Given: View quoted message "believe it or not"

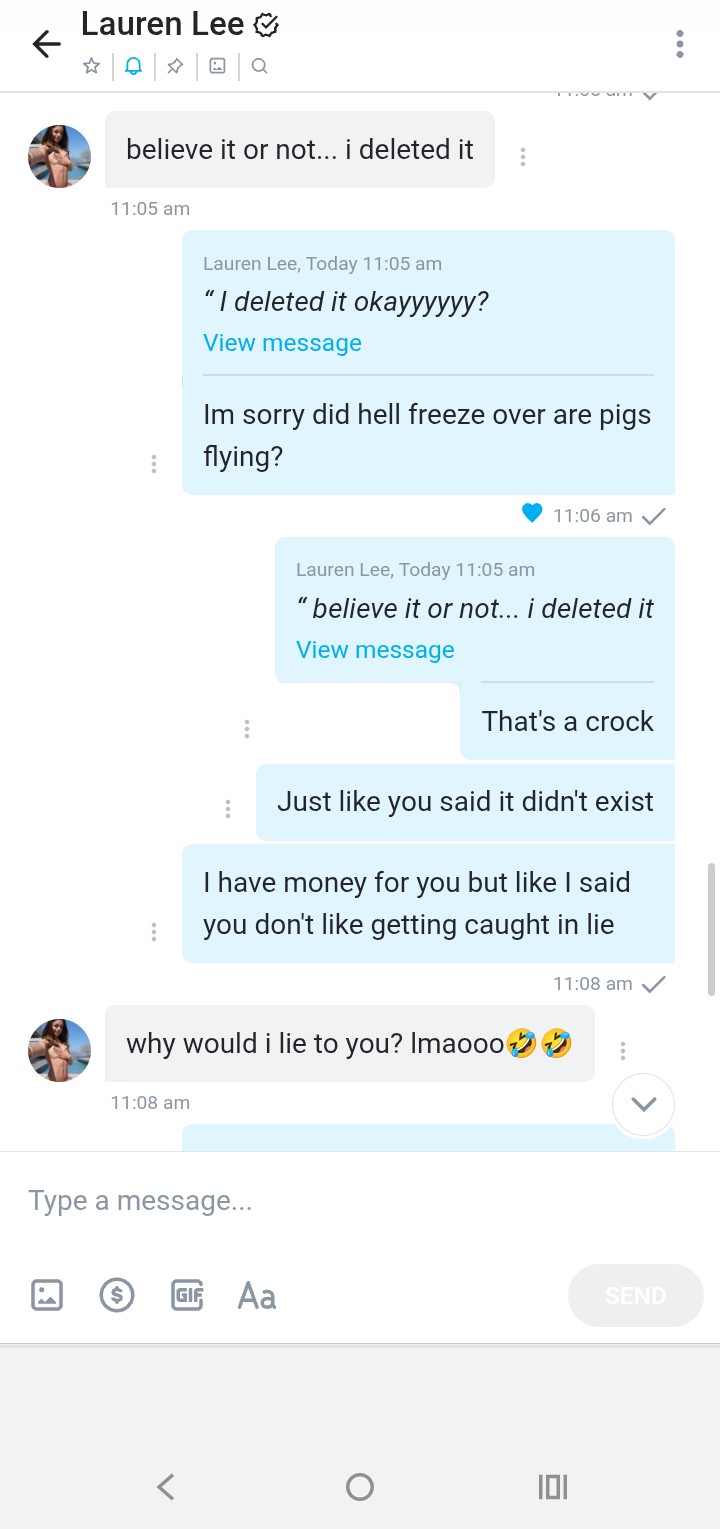Looking at the screenshot, I should [x=375, y=650].
